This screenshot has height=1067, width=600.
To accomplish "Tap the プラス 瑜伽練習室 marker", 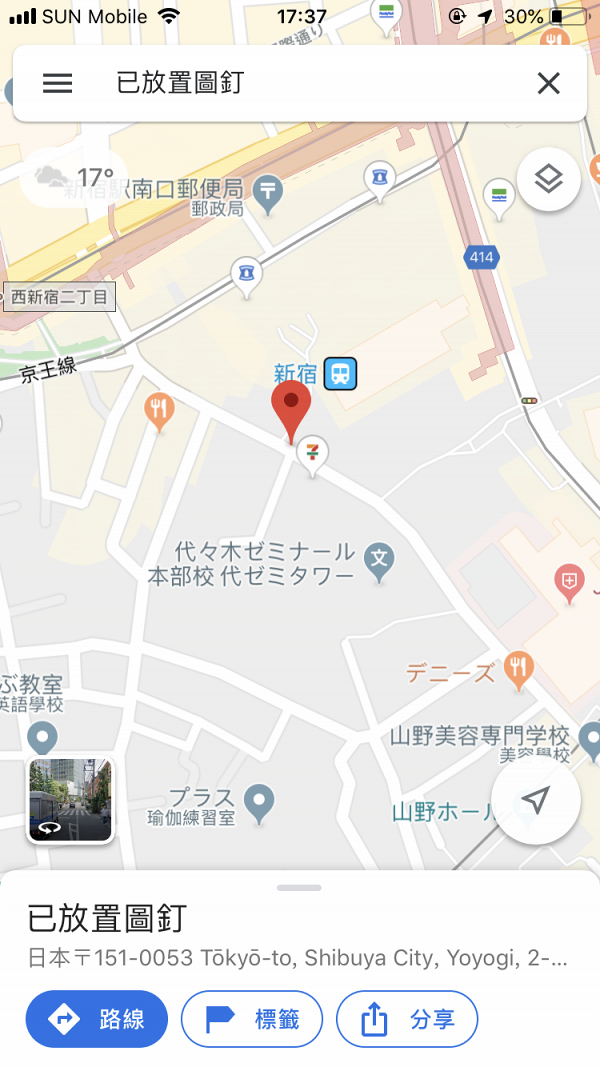I will 259,803.
